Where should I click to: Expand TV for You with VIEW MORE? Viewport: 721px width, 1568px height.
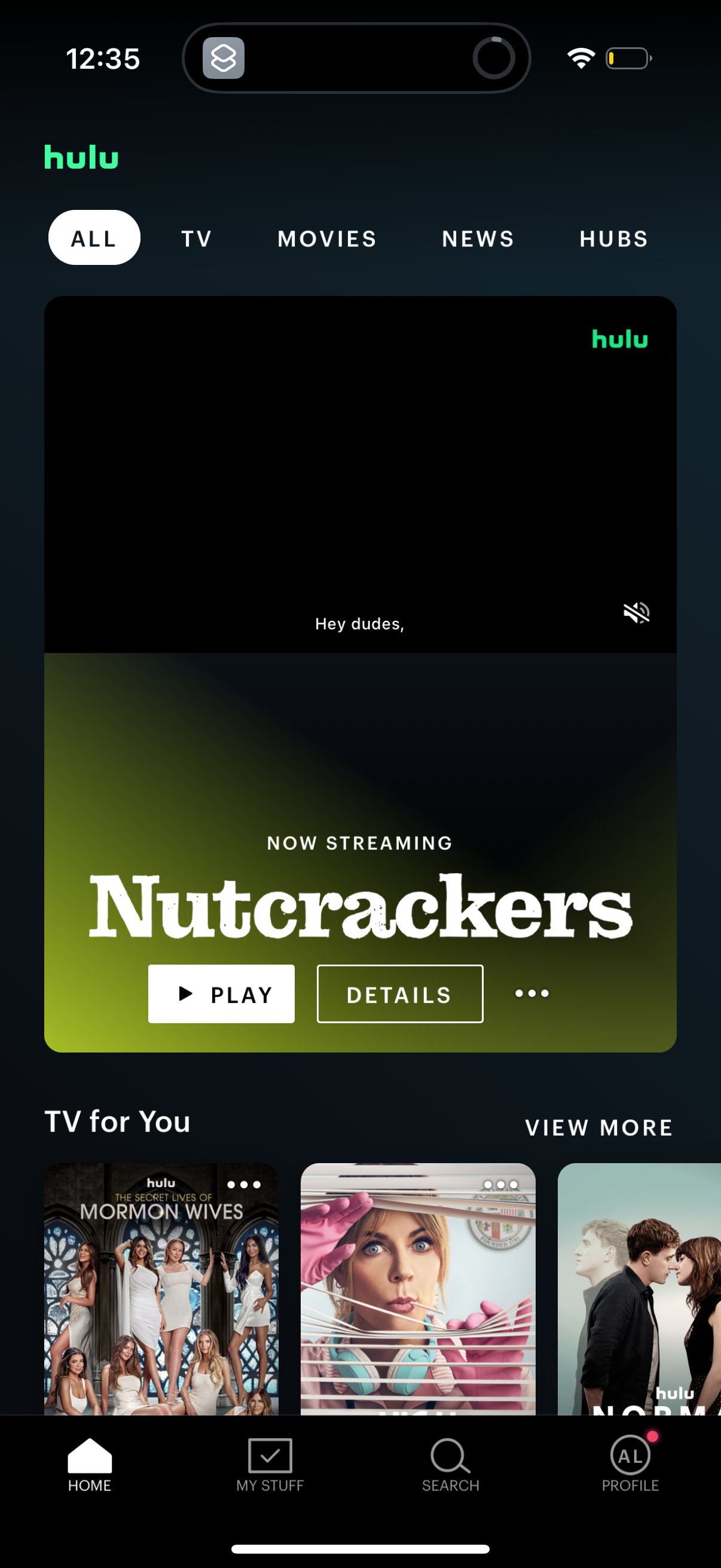pos(598,1127)
